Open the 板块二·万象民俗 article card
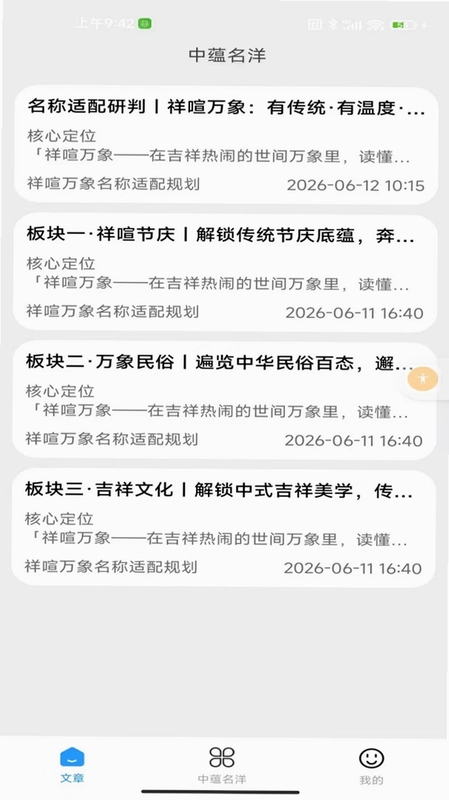 224,401
